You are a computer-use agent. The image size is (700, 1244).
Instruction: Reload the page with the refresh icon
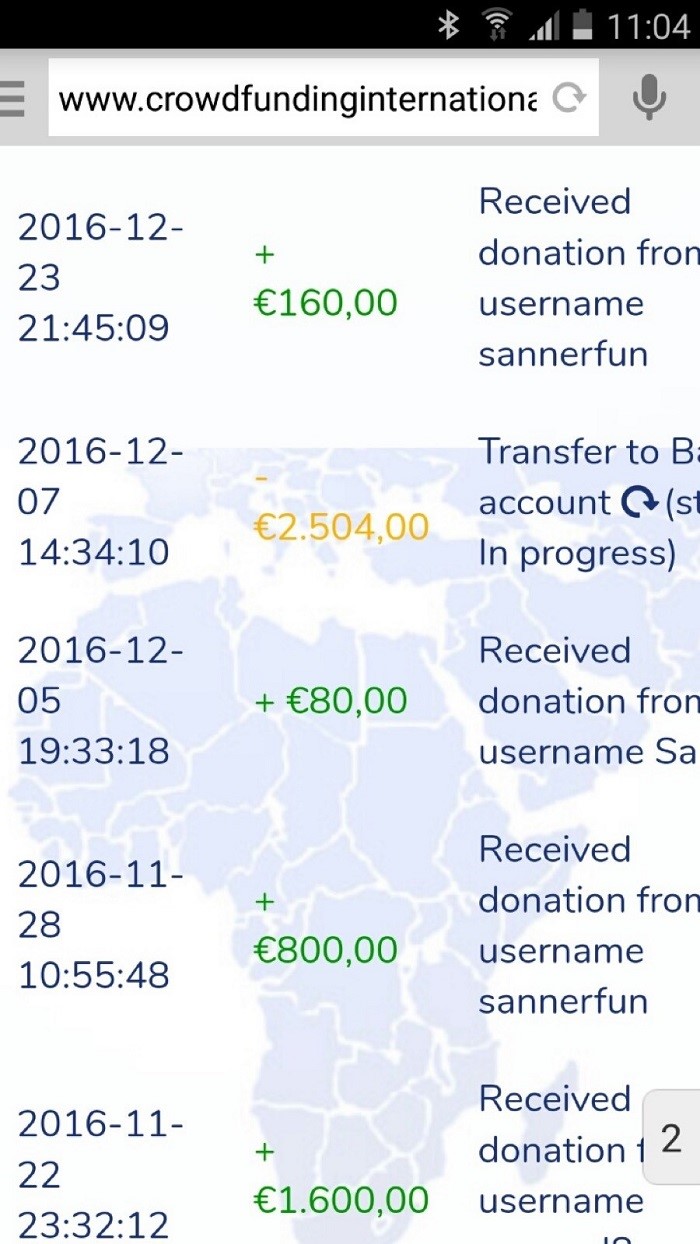click(569, 98)
